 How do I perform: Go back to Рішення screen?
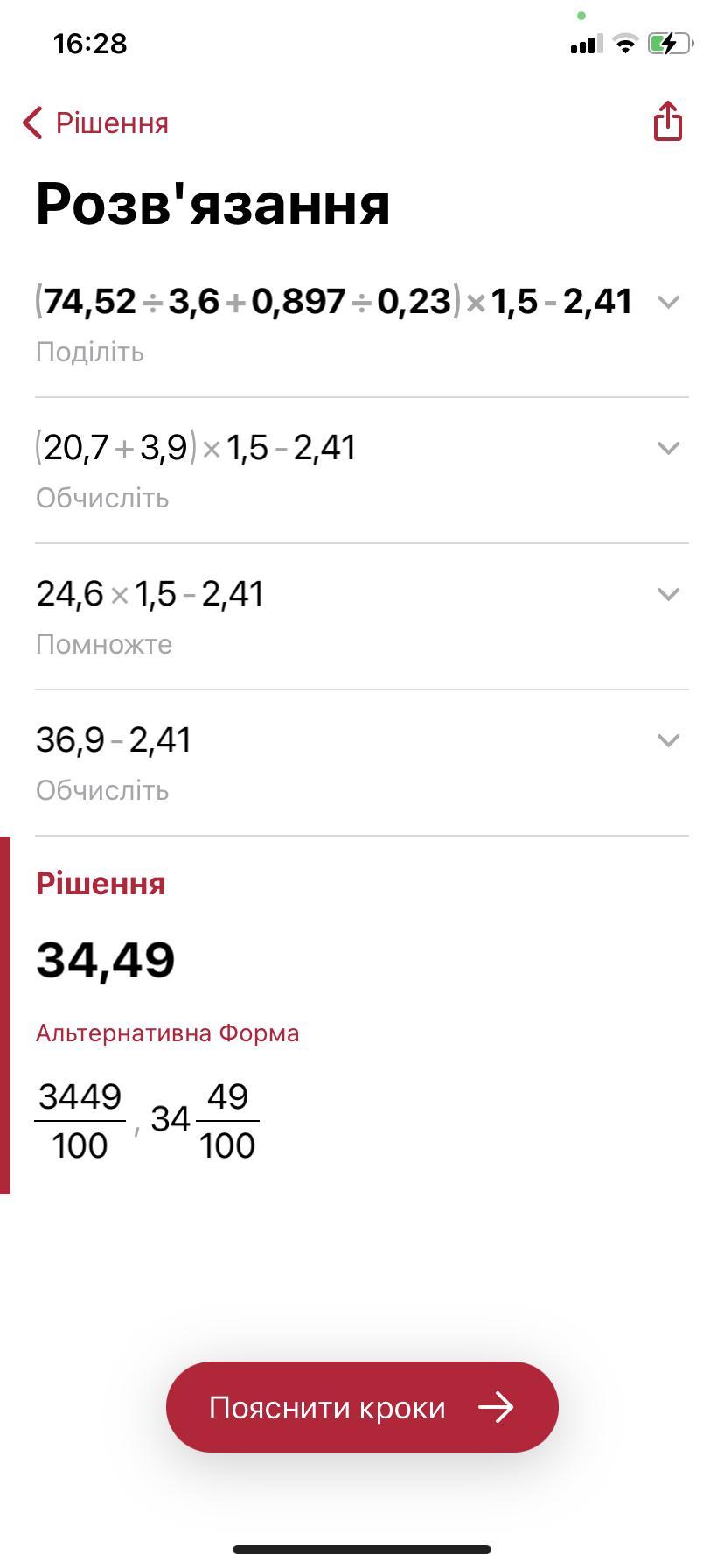(x=94, y=123)
